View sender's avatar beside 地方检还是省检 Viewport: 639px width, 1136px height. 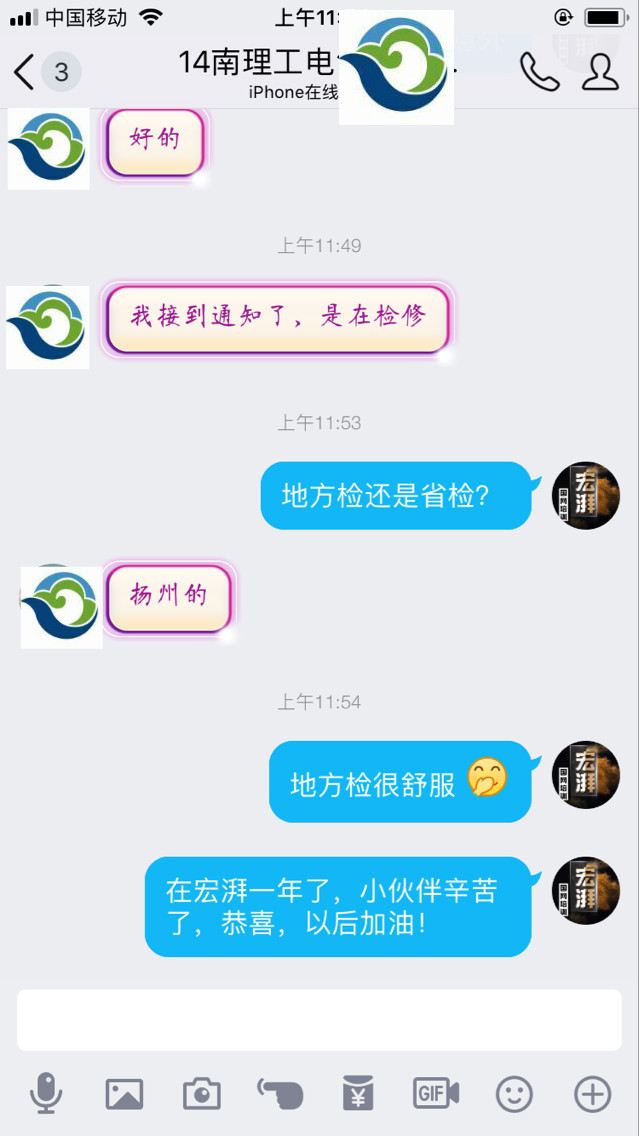586,496
